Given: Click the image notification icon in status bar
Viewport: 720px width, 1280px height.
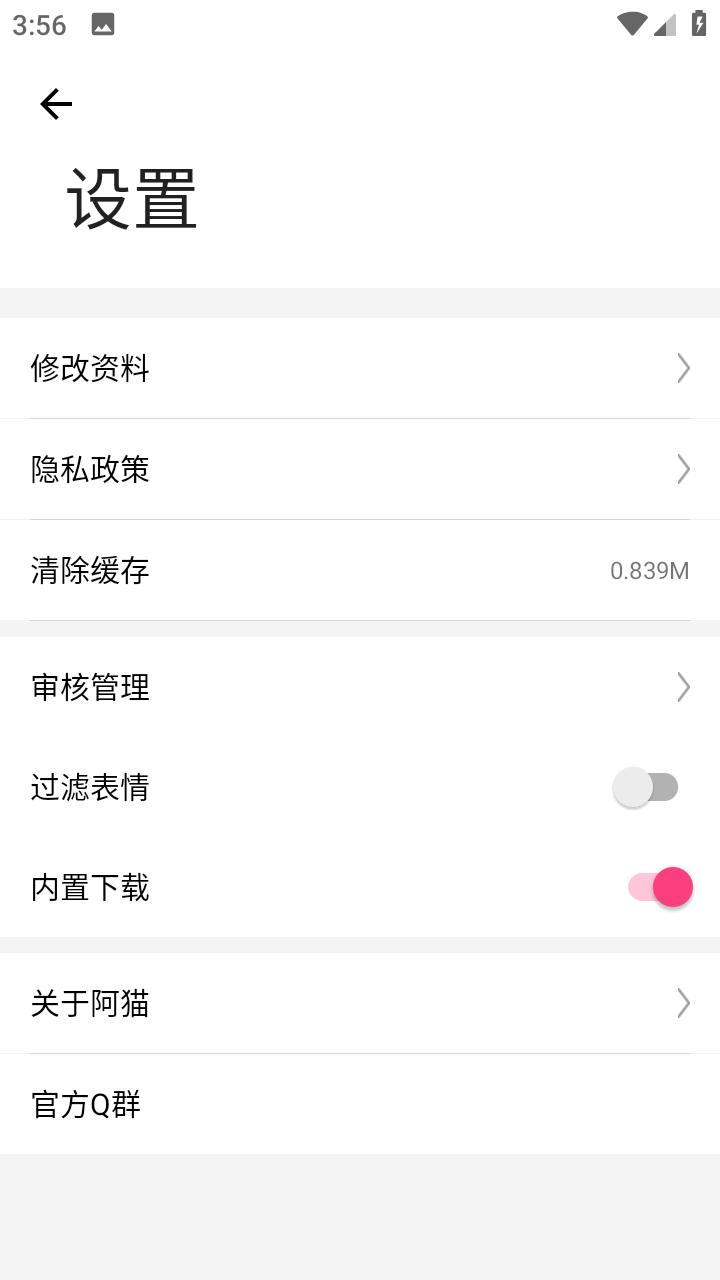Looking at the screenshot, I should [101, 24].
